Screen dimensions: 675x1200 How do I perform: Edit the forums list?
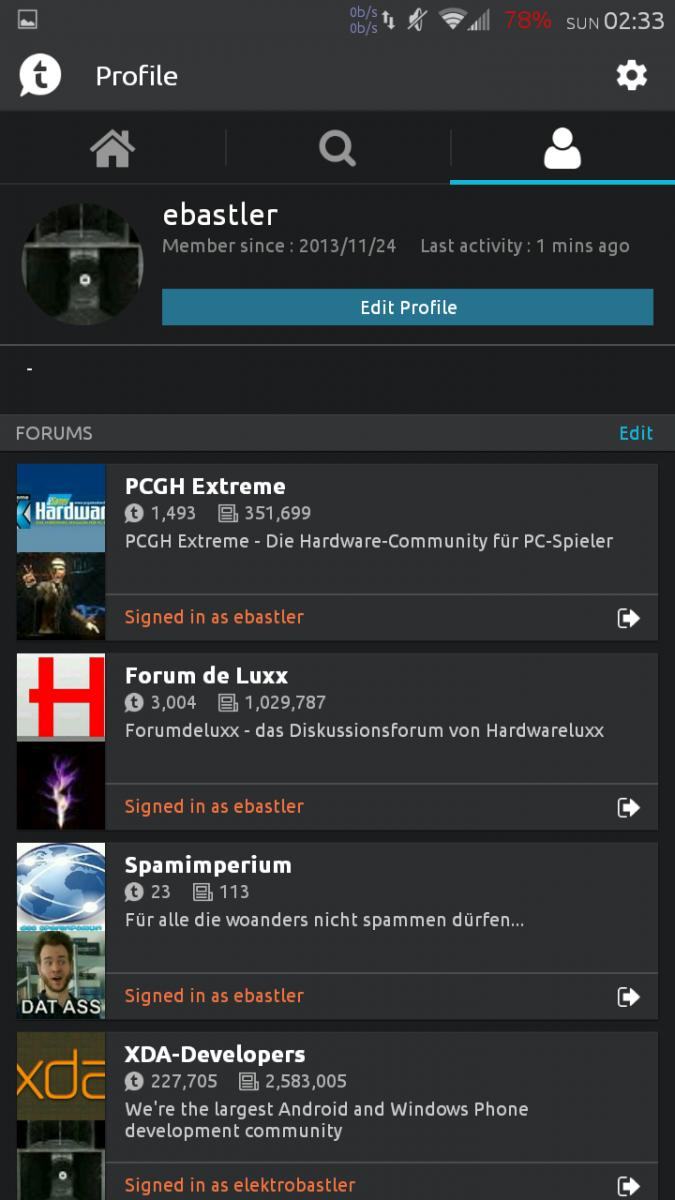pos(636,433)
